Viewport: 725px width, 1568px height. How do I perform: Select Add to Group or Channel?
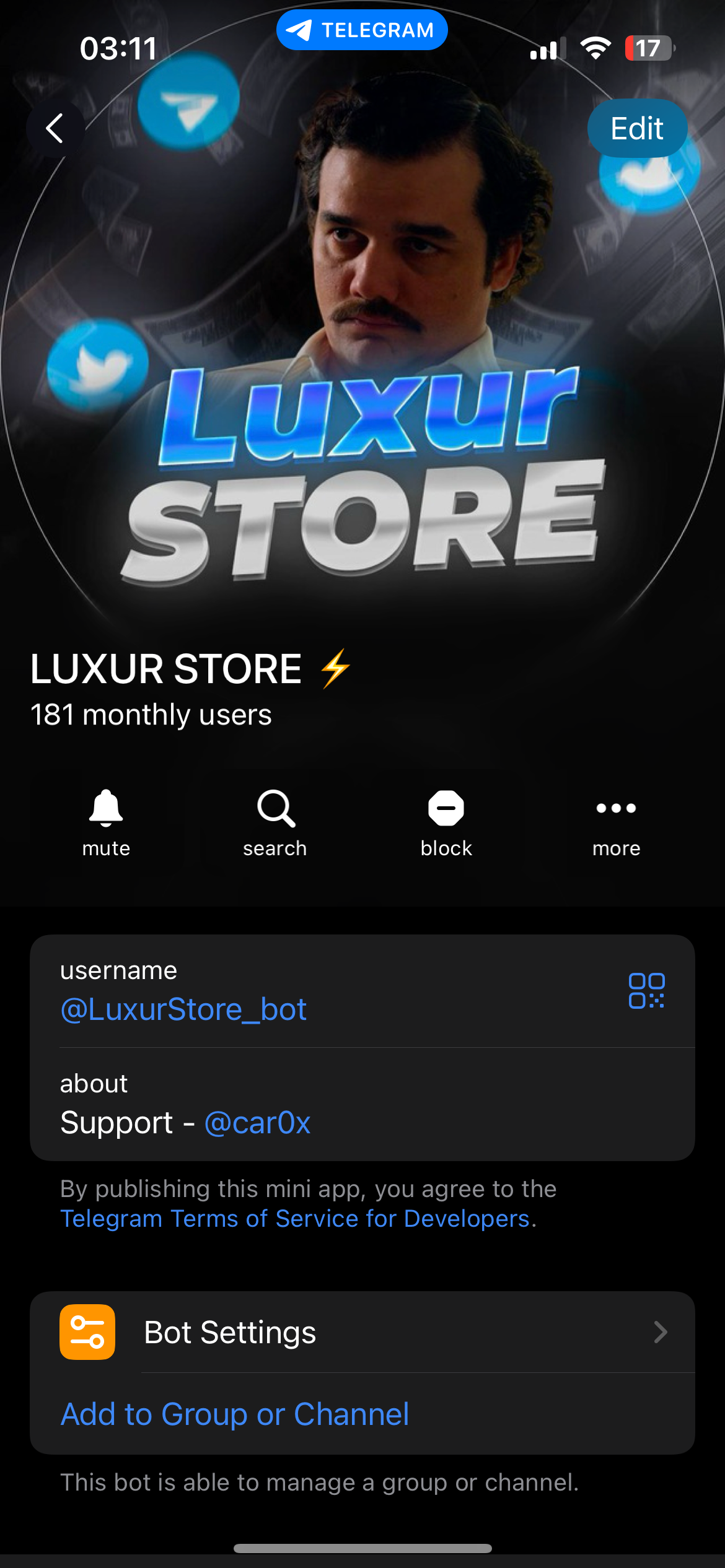click(x=235, y=1414)
